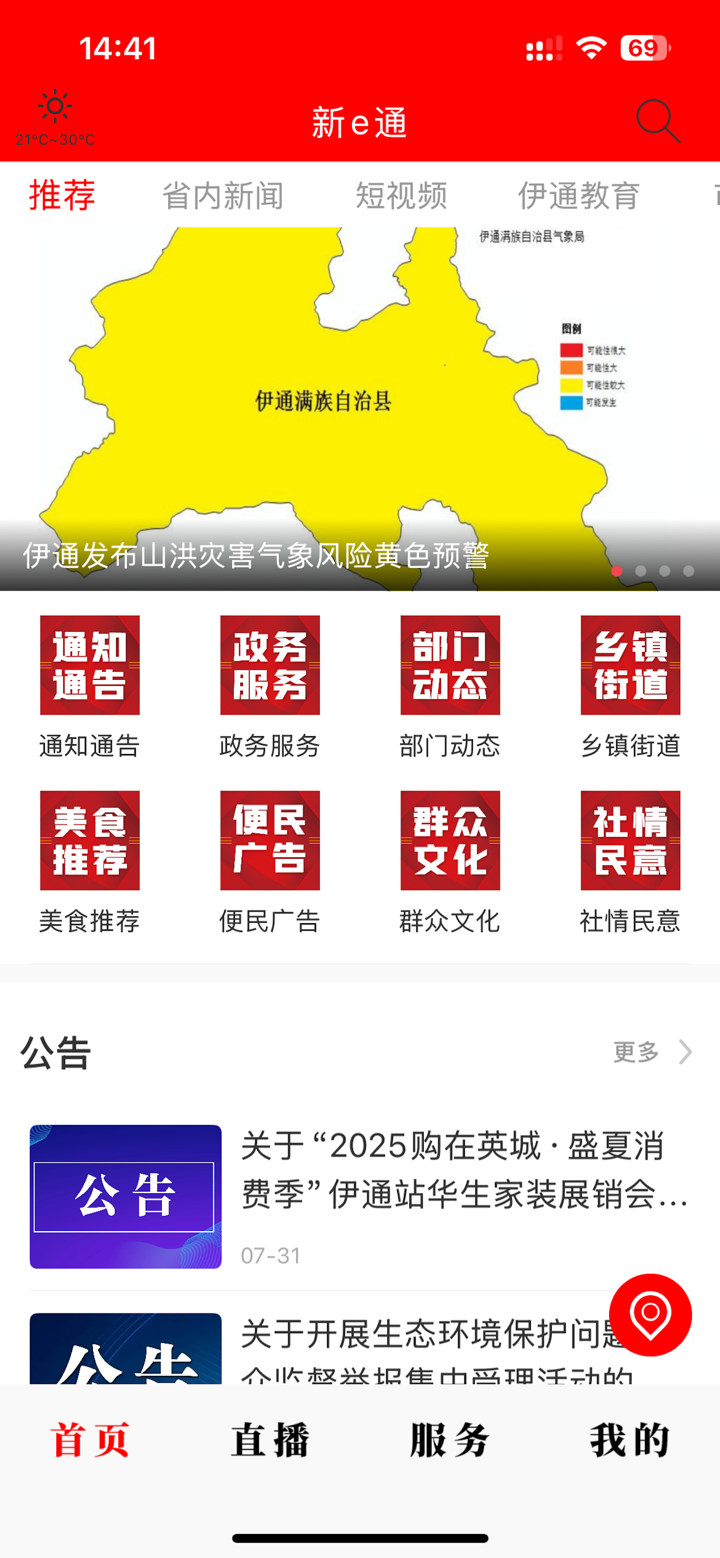Open the 通知通告 shortcut icon
This screenshot has width=720, height=1558.
[x=89, y=665]
